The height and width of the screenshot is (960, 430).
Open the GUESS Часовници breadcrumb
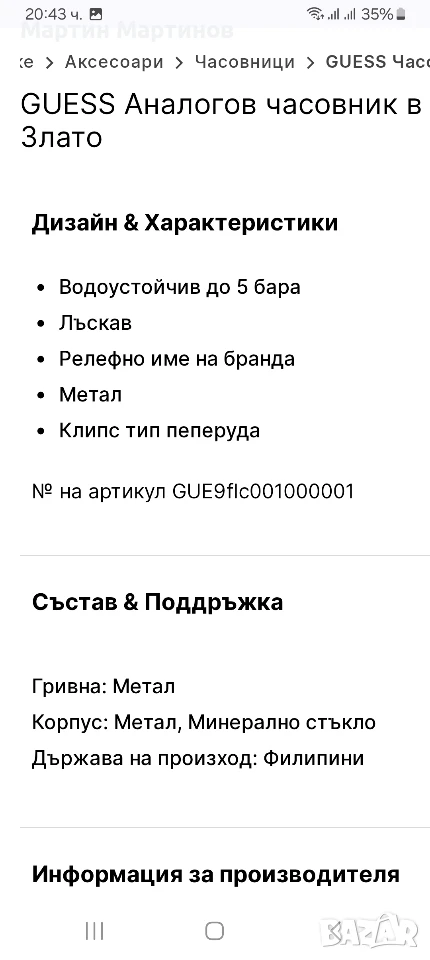point(378,62)
